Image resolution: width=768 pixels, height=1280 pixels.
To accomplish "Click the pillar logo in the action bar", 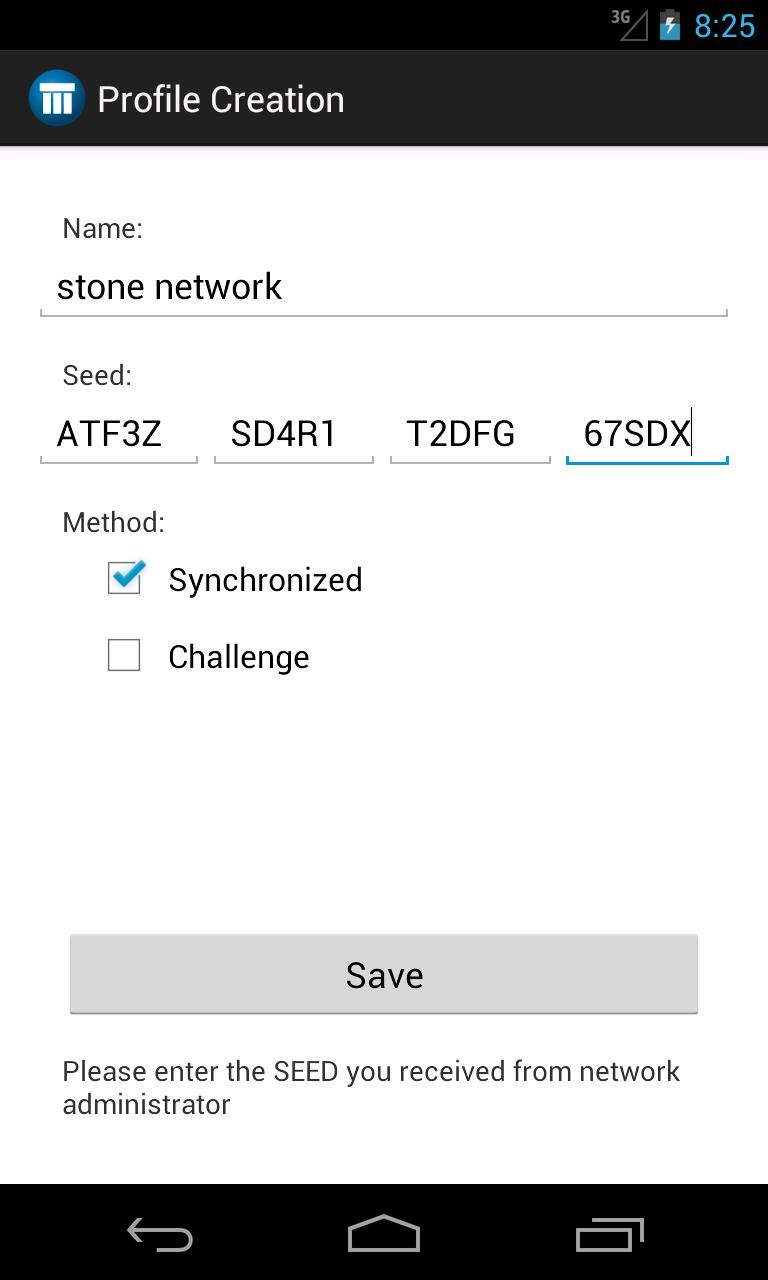I will click(x=57, y=97).
